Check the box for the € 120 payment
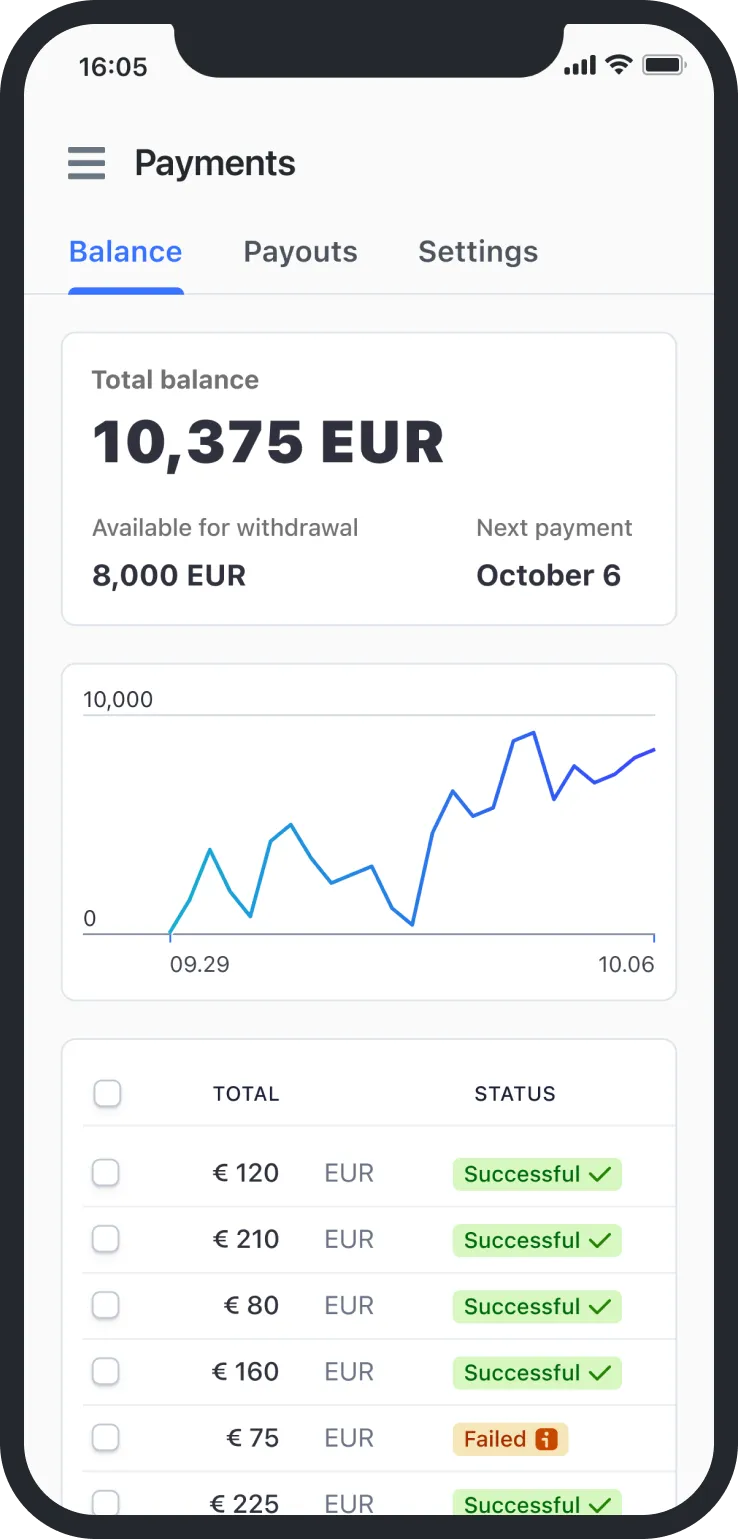 [106, 1173]
